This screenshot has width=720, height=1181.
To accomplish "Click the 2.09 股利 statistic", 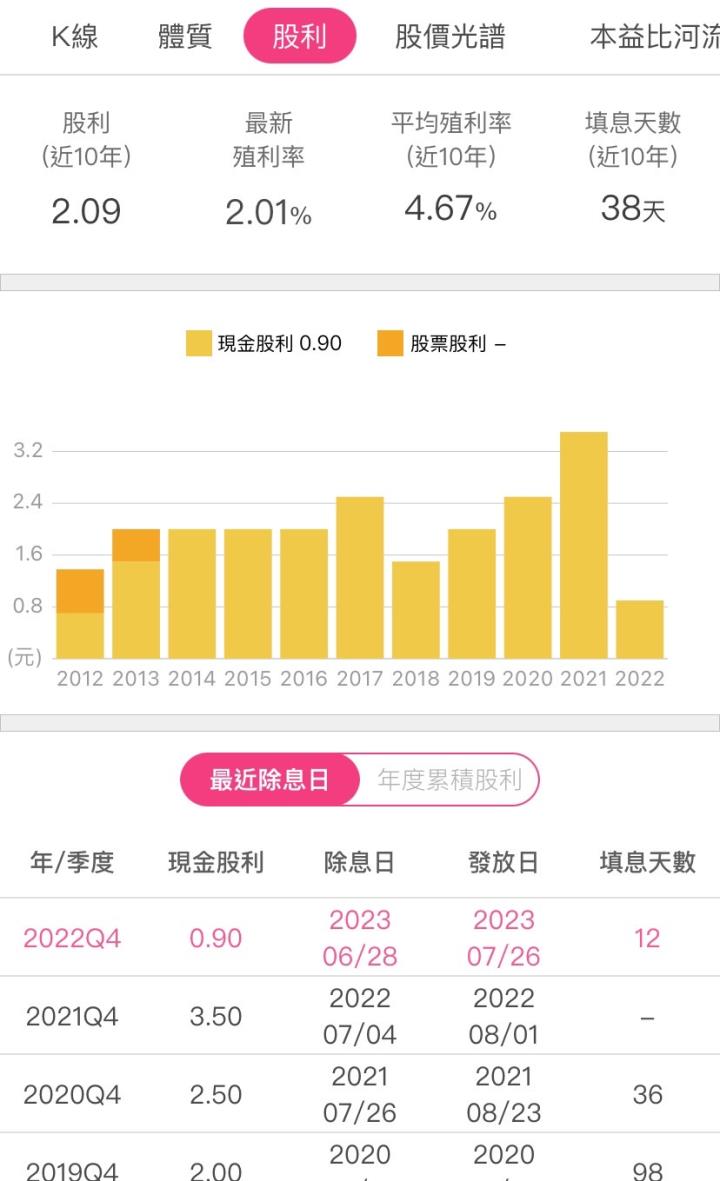I will [85, 211].
